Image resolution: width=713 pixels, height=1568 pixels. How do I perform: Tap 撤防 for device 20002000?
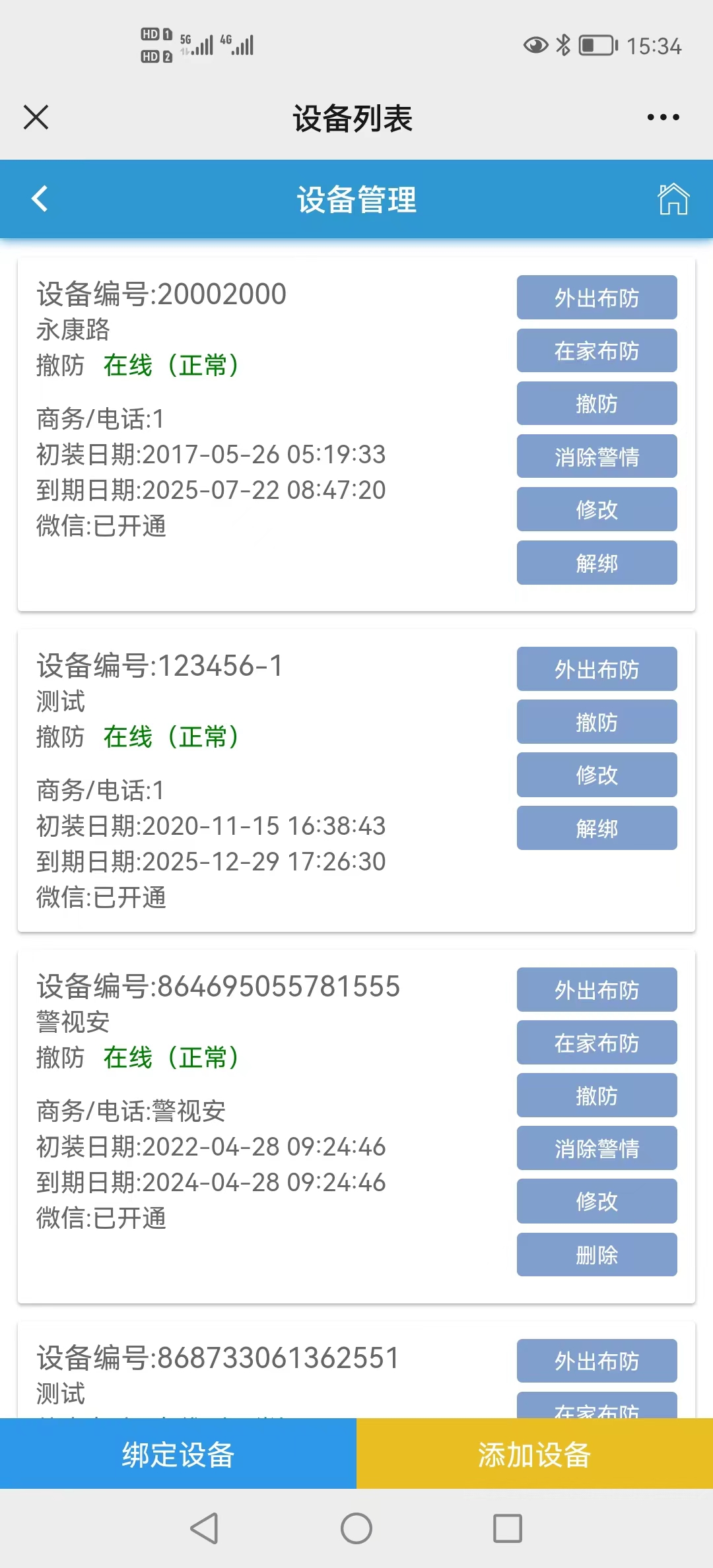(x=597, y=403)
